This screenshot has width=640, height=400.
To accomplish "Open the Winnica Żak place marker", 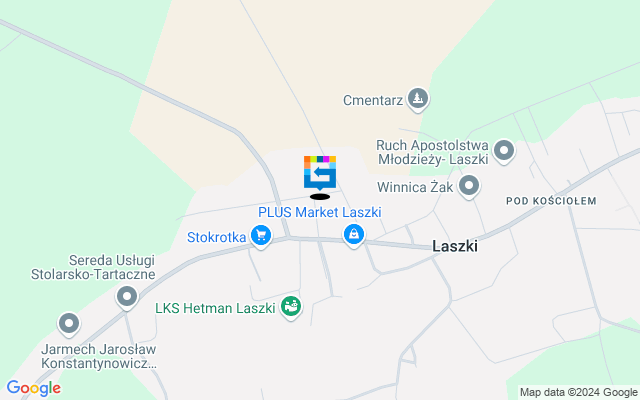I will 469,186.
